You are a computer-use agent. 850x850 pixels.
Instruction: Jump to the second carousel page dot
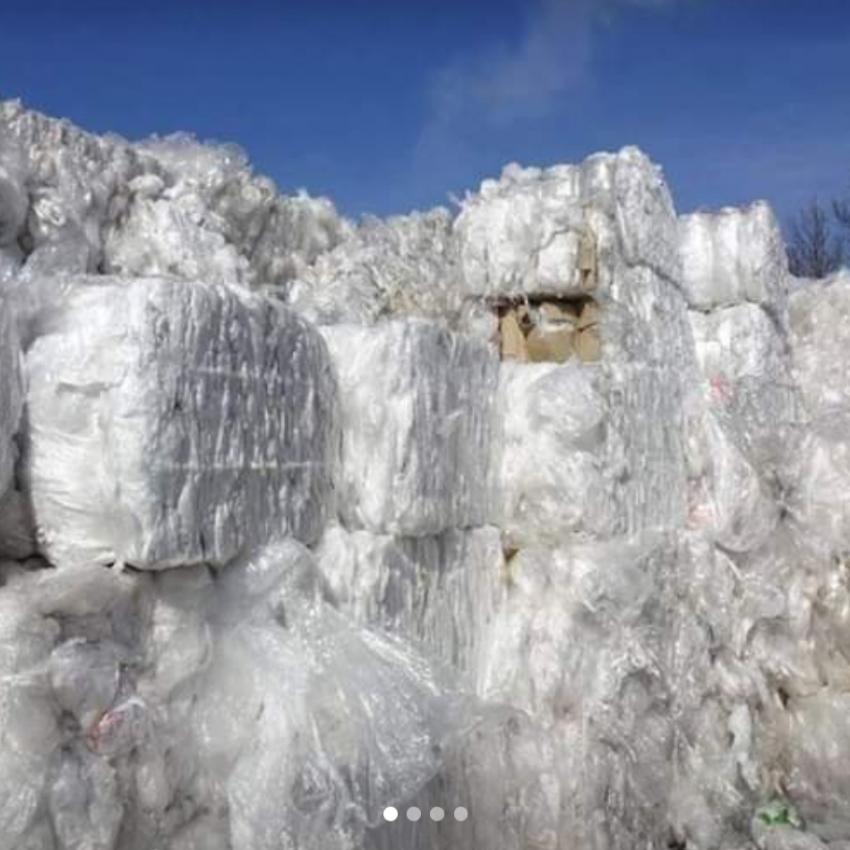point(414,814)
